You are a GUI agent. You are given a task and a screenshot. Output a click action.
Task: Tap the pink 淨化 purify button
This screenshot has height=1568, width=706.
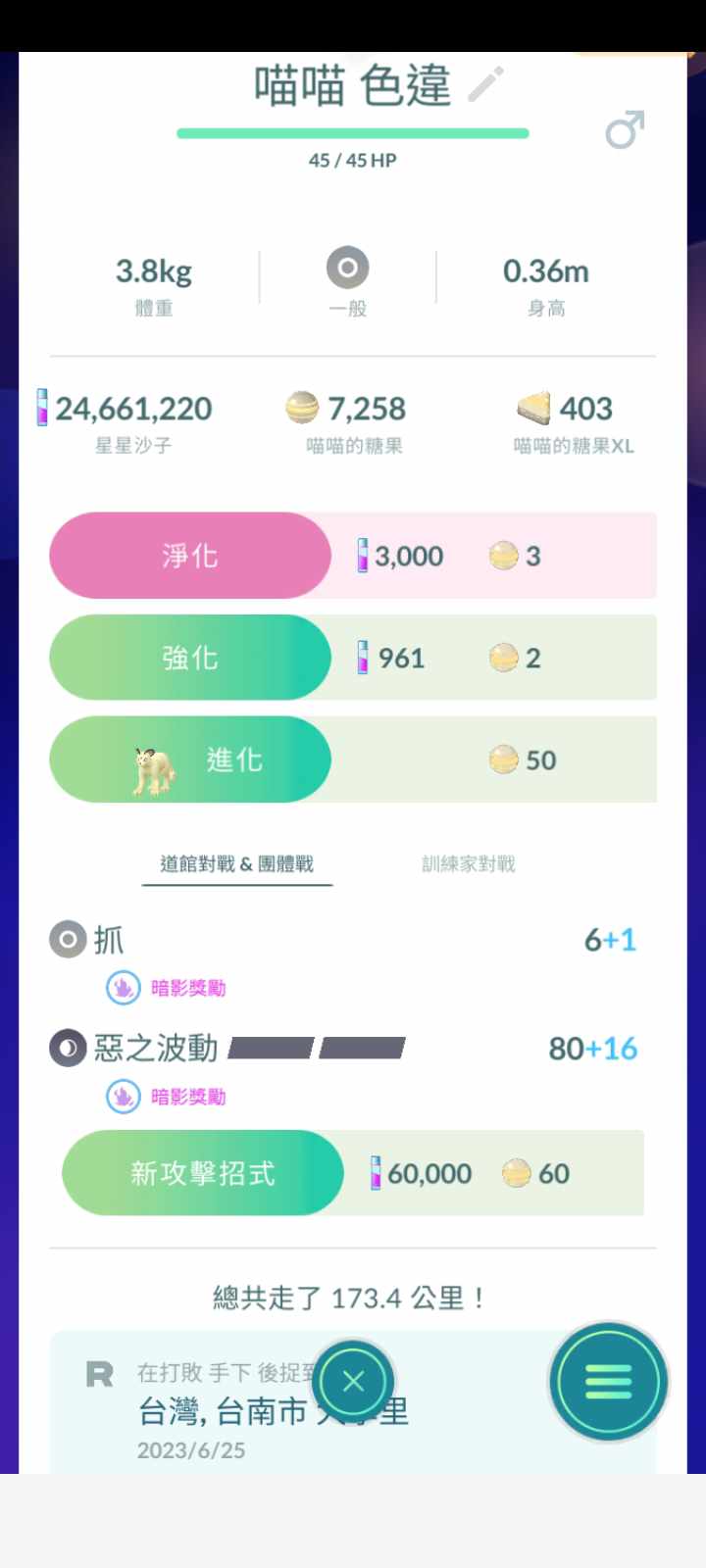click(x=190, y=556)
